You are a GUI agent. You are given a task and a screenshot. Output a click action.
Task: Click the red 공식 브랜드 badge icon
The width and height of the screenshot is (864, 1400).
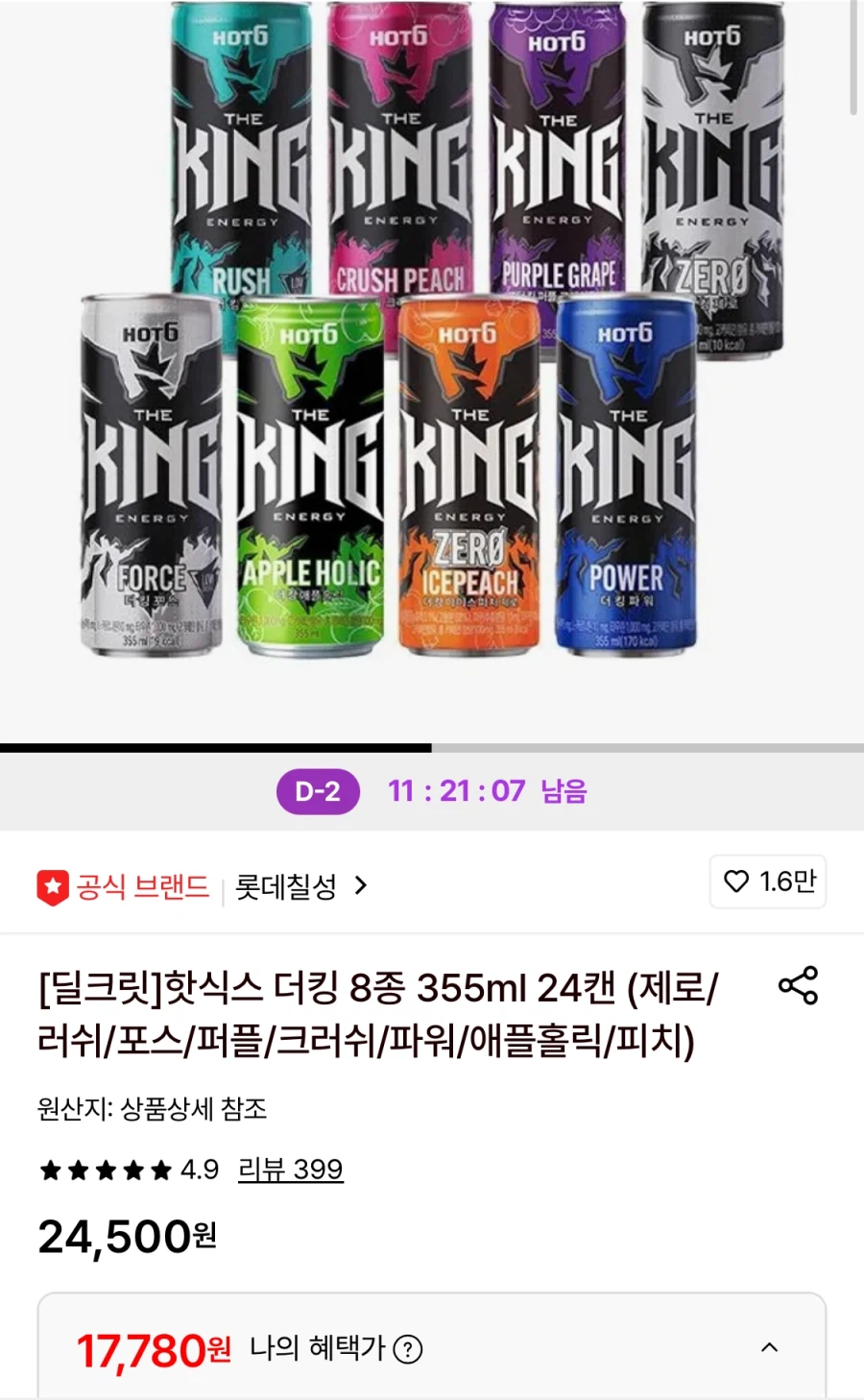pyautogui.click(x=53, y=883)
